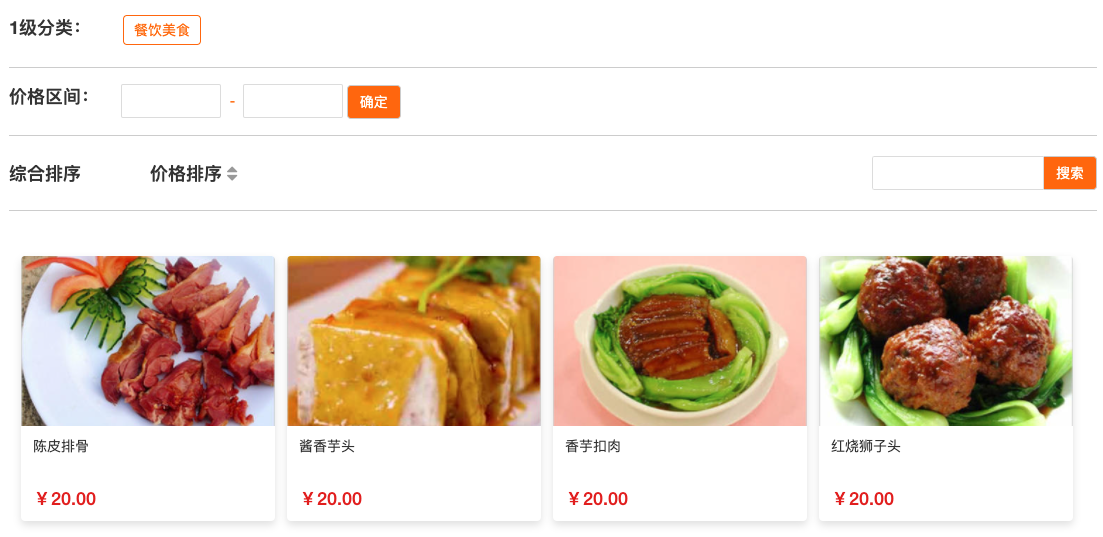Screen dimensions: 1103x537
Task: Tap the maximum price input field
Action: tap(293, 101)
